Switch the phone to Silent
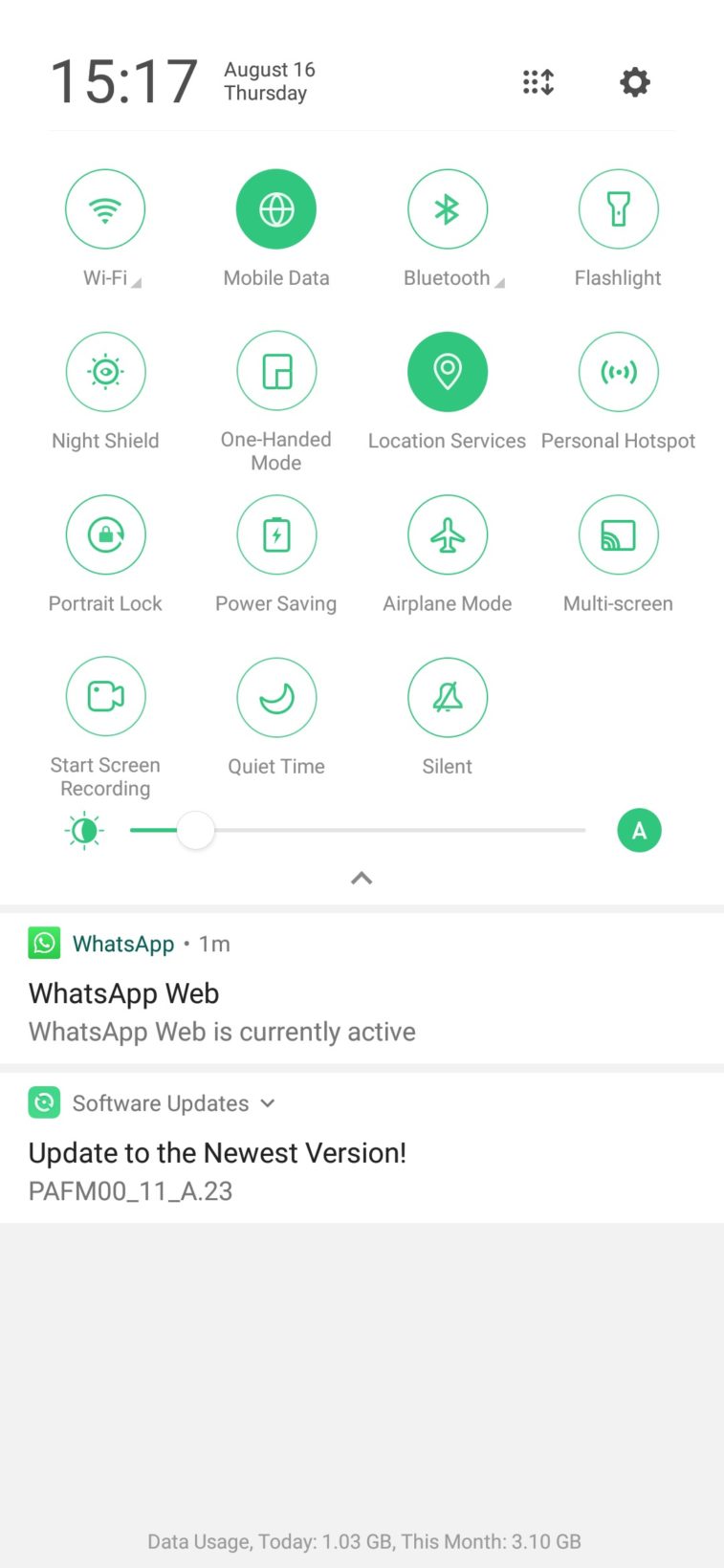The image size is (724, 1568). coord(448,697)
